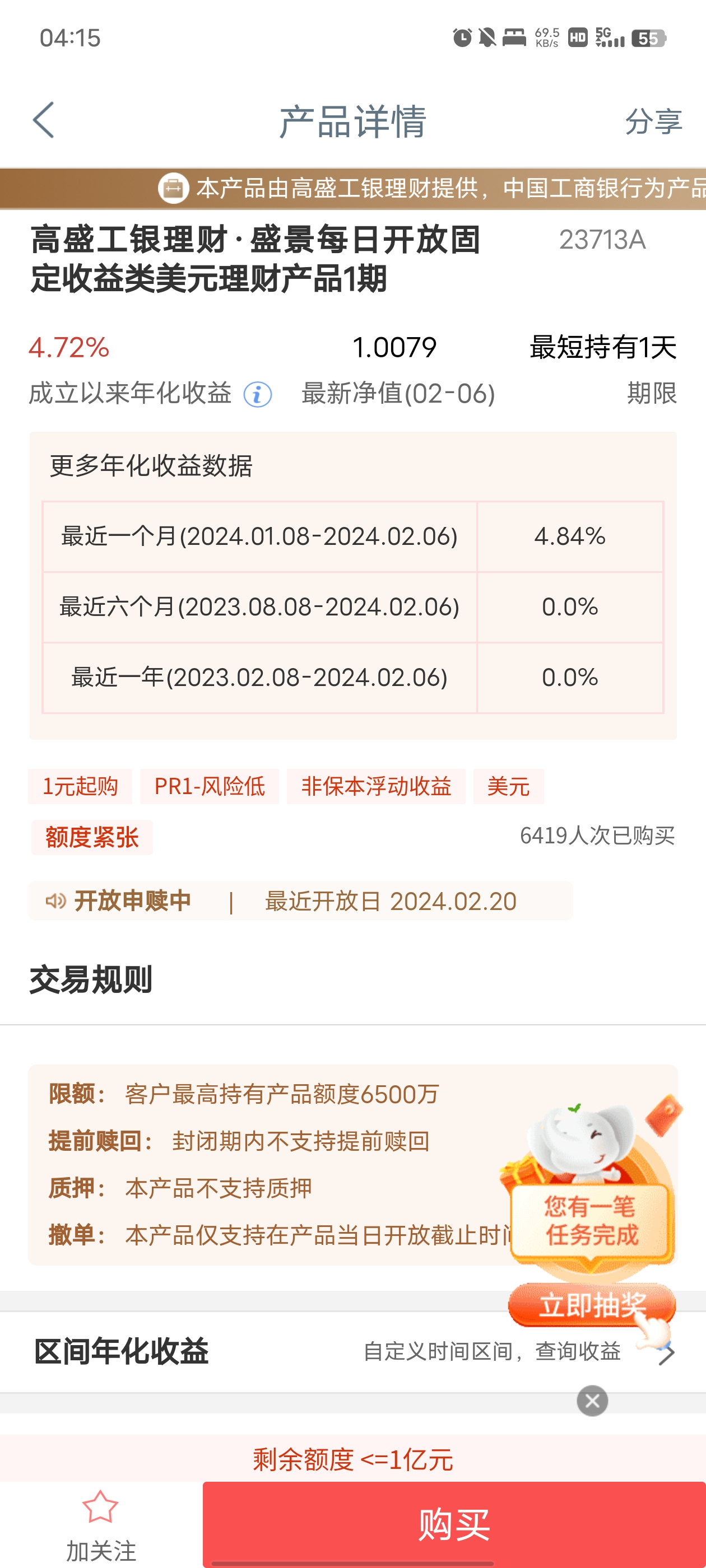706x1568 pixels.
Task: Go back using the header arrow
Action: pyautogui.click(x=43, y=120)
